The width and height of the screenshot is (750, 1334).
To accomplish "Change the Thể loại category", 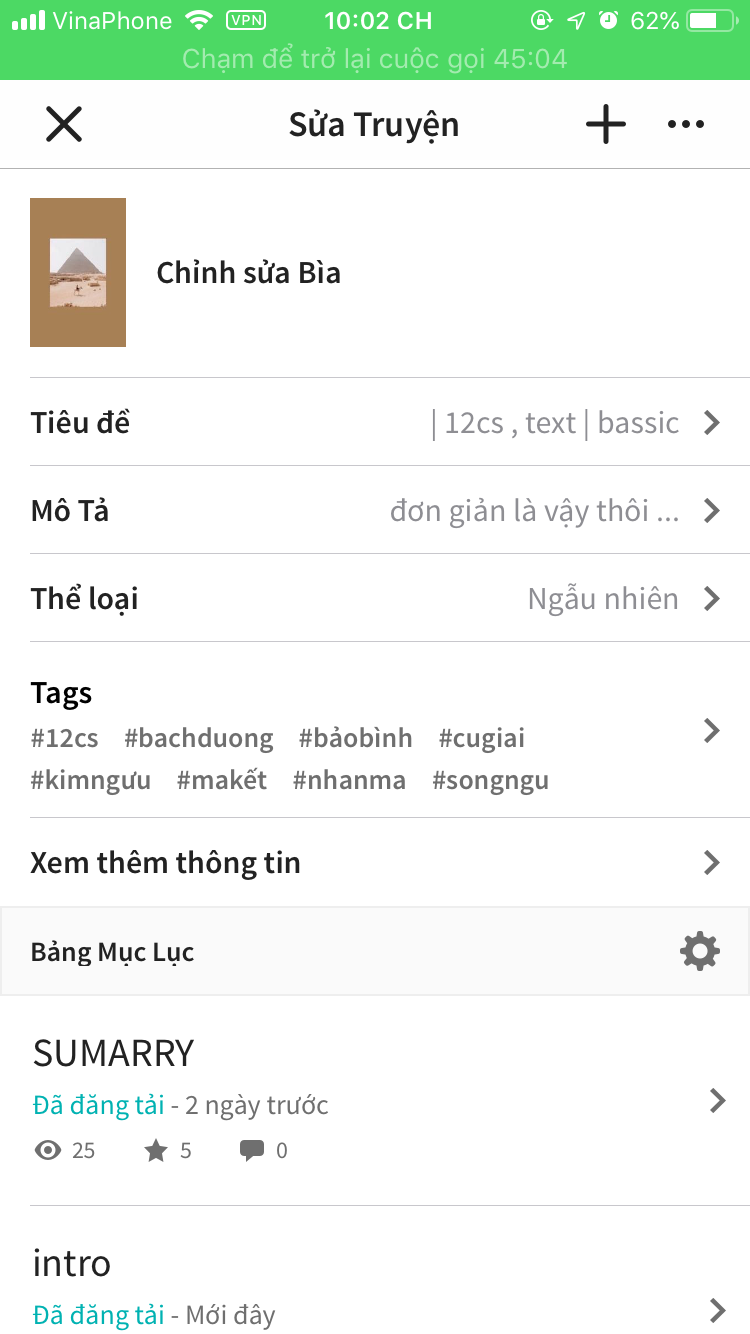I will [x=375, y=599].
